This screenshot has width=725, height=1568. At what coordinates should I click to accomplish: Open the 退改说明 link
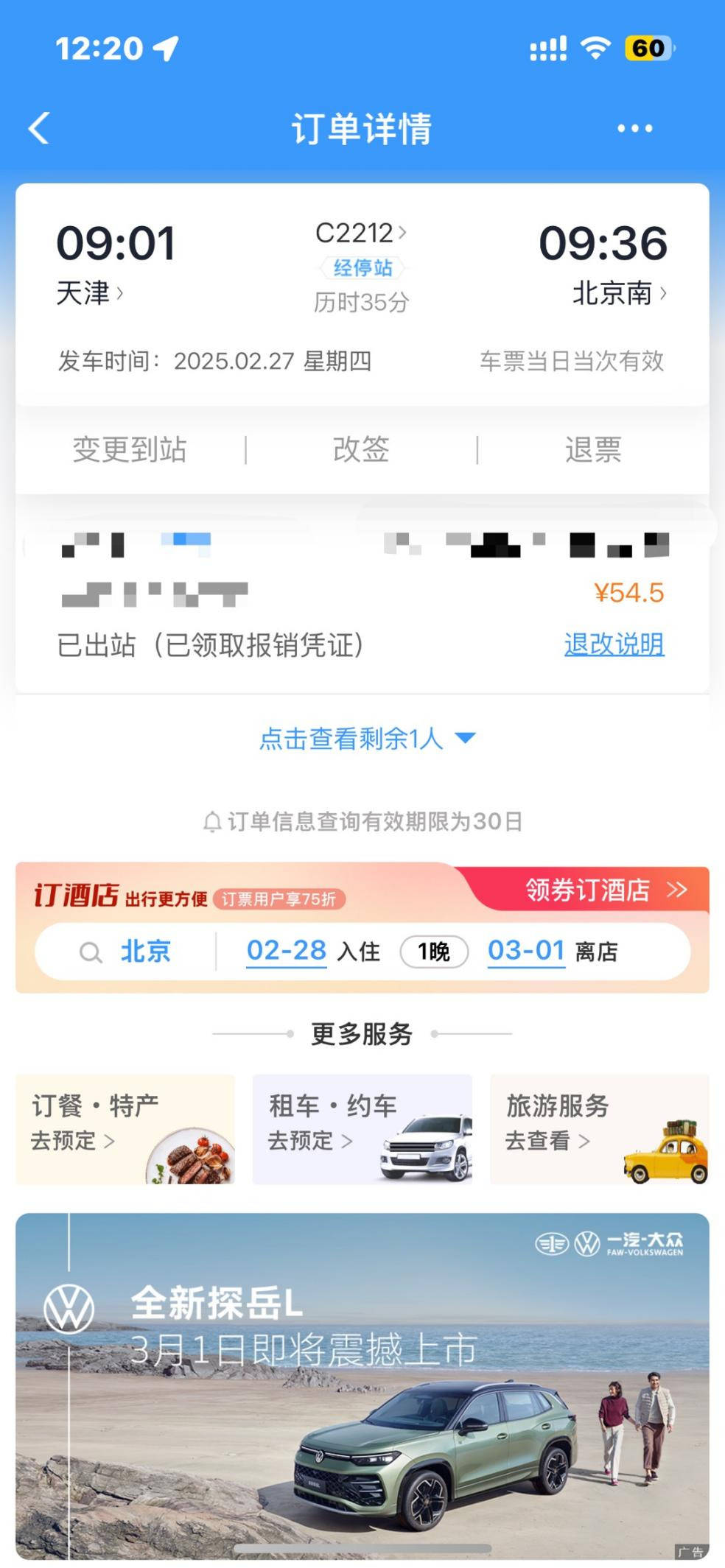point(614,644)
